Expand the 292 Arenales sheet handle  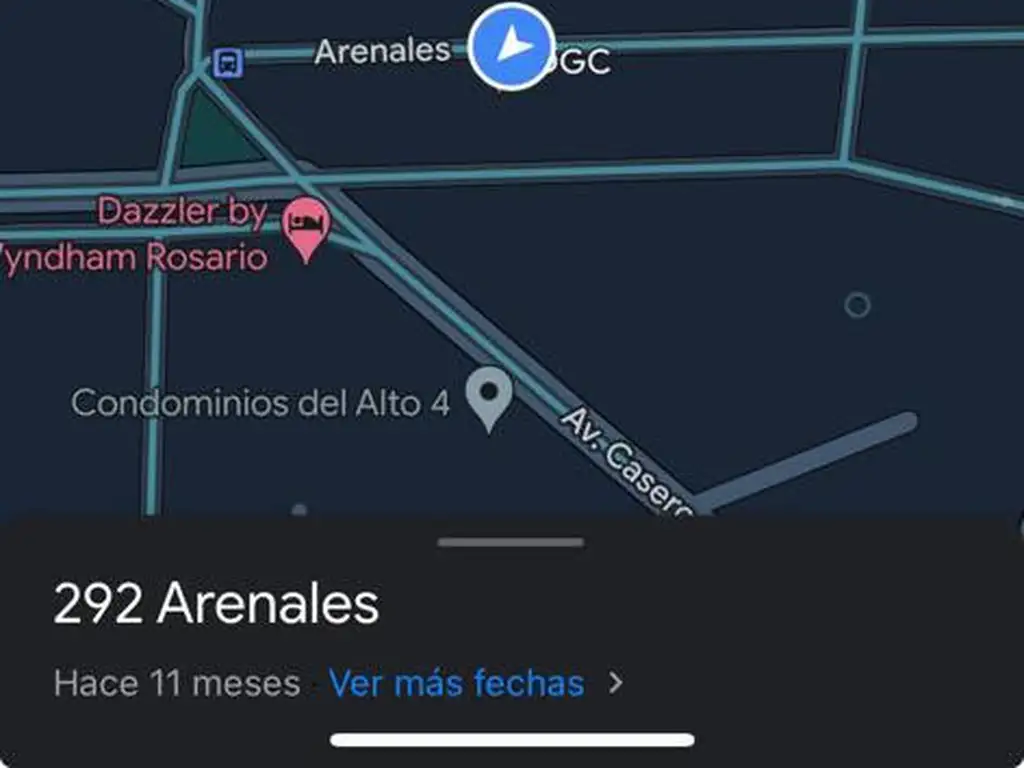(x=511, y=543)
